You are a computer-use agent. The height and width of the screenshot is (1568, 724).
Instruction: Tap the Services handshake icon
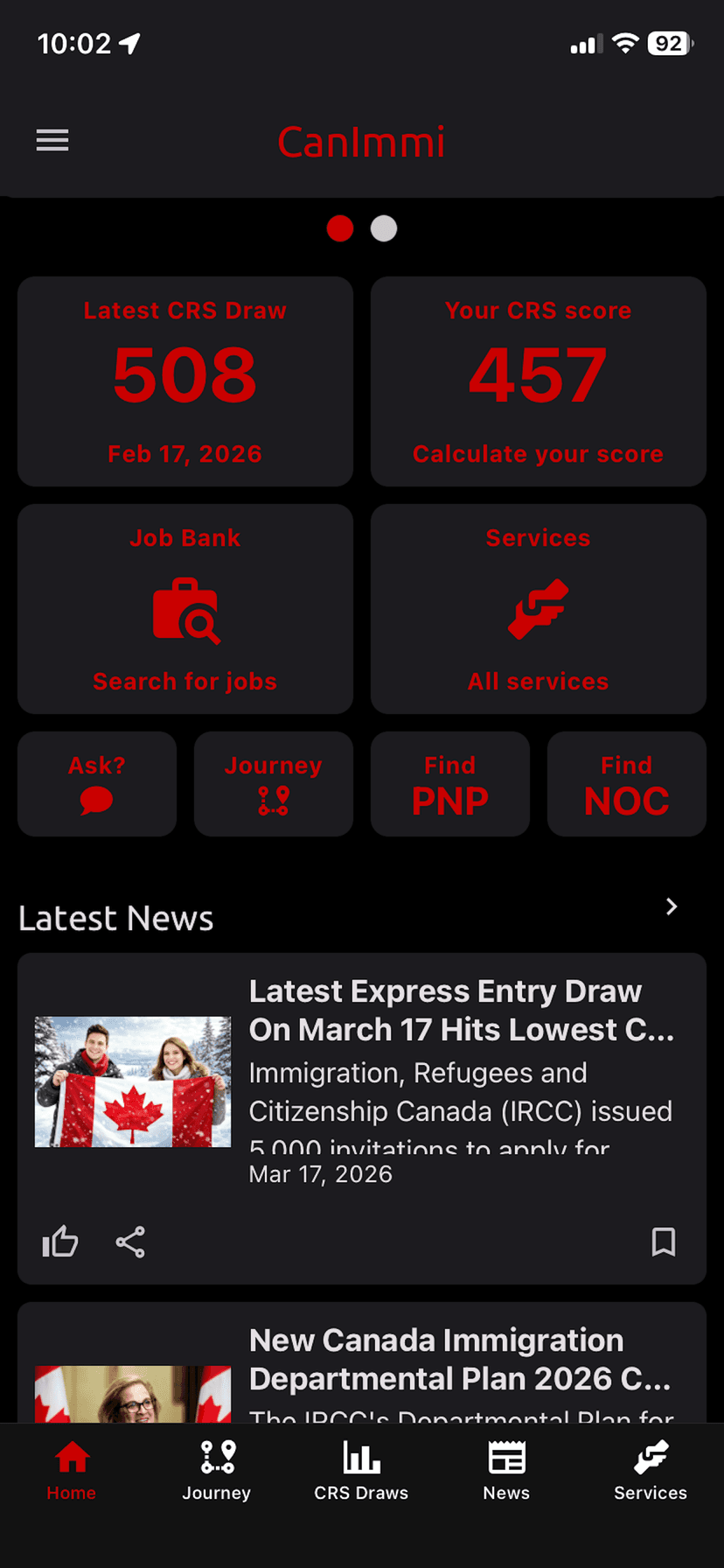(x=538, y=610)
